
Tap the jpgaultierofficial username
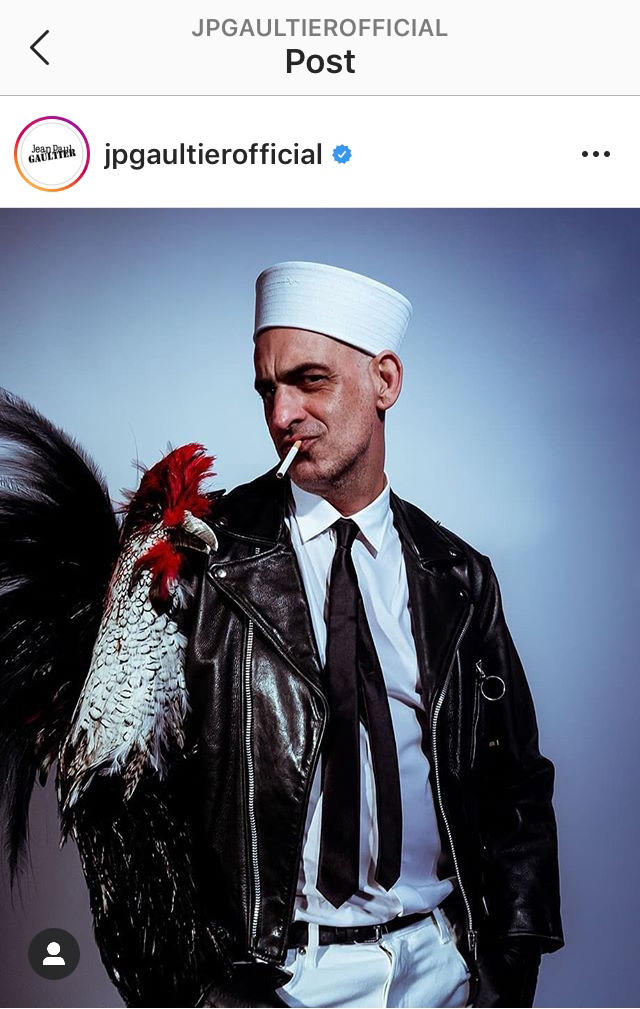click(213, 154)
